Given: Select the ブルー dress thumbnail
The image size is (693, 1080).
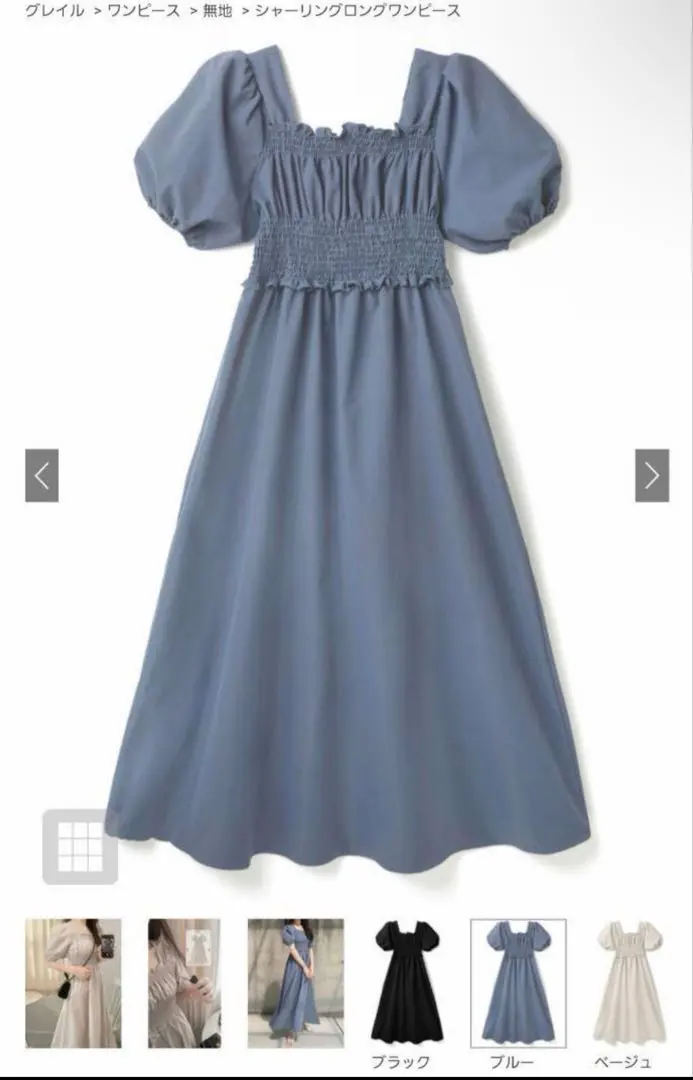Looking at the screenshot, I should (518, 982).
